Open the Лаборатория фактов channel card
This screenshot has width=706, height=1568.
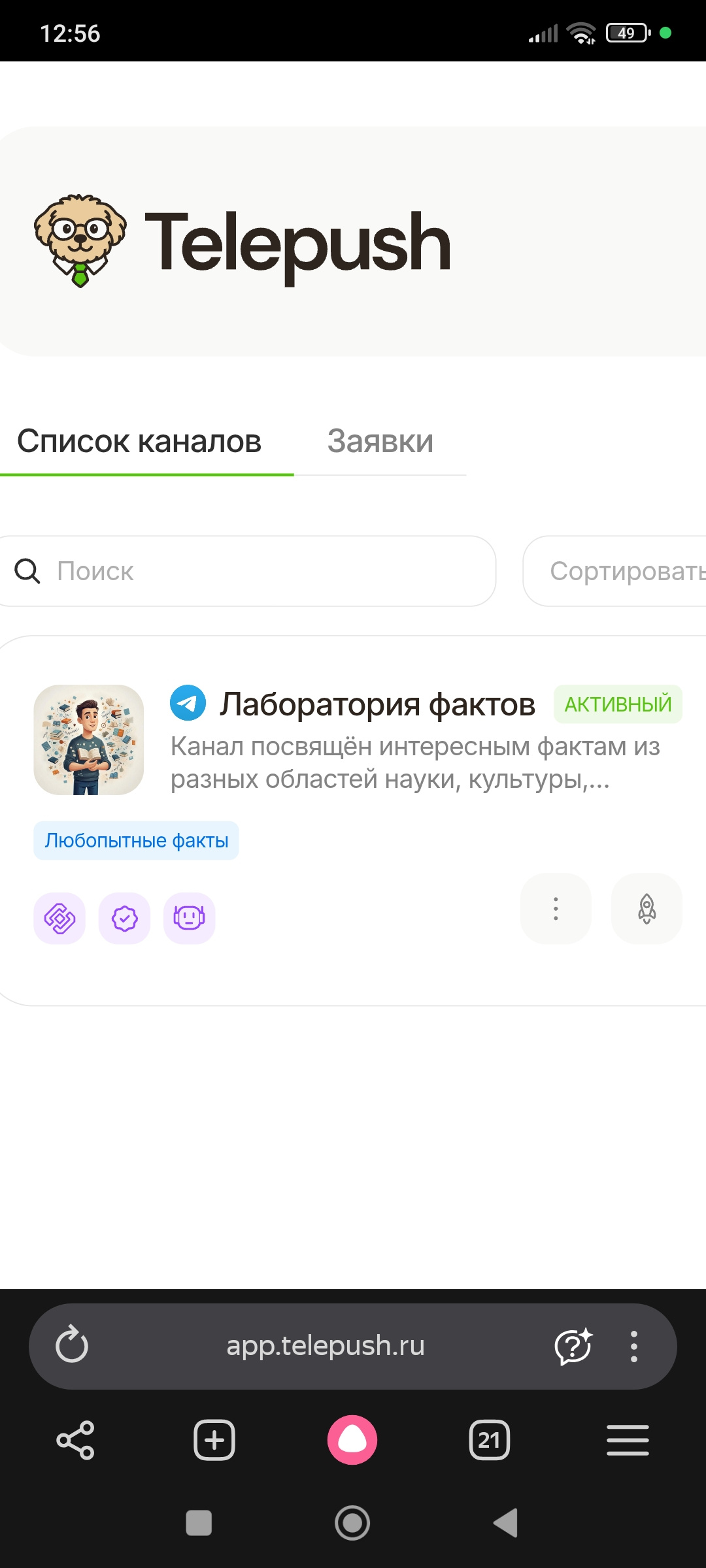[x=377, y=705]
